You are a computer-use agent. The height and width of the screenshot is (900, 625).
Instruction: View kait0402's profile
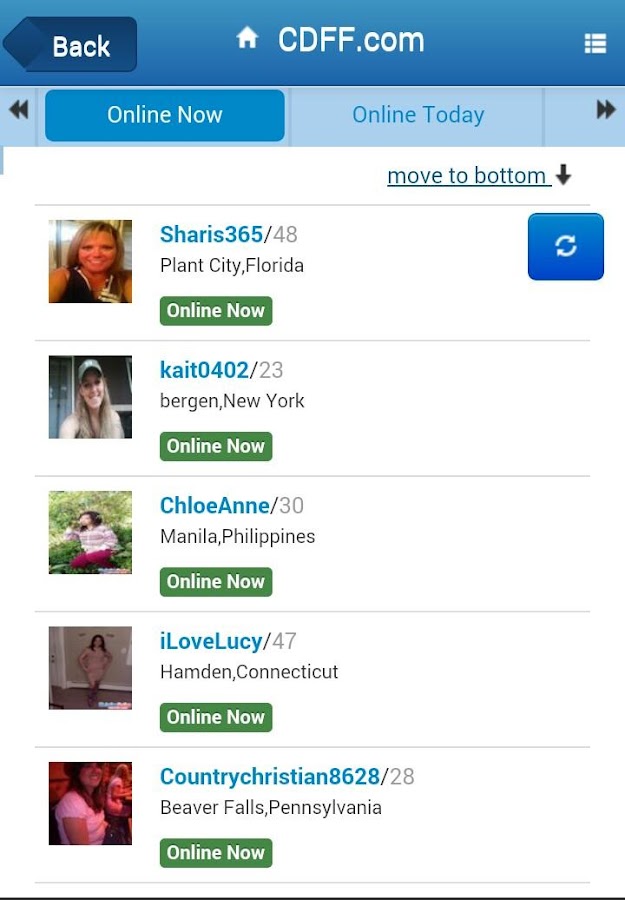click(x=204, y=370)
